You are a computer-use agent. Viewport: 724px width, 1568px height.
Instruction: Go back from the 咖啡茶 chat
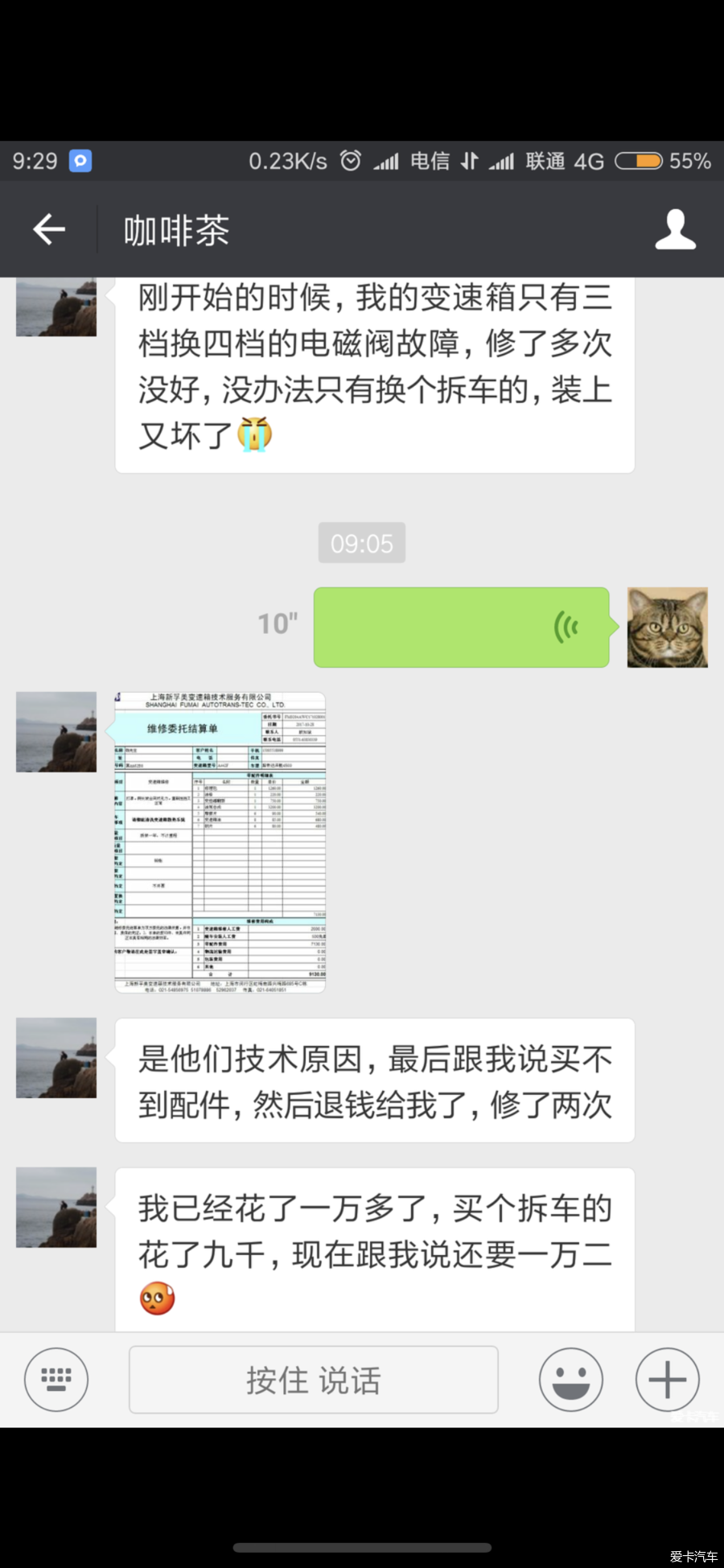[48, 229]
